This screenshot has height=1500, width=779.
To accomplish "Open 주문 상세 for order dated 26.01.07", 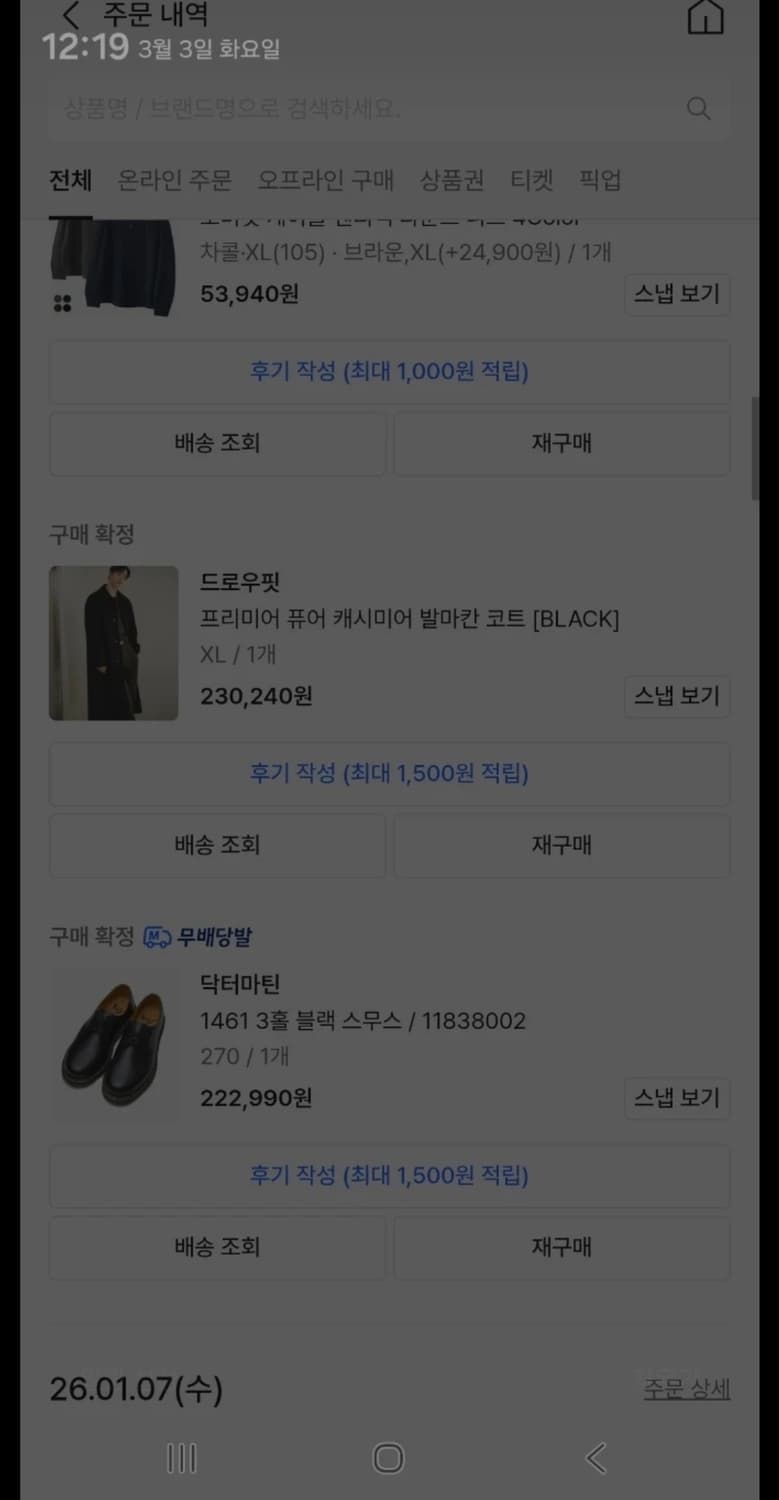I will [686, 1390].
